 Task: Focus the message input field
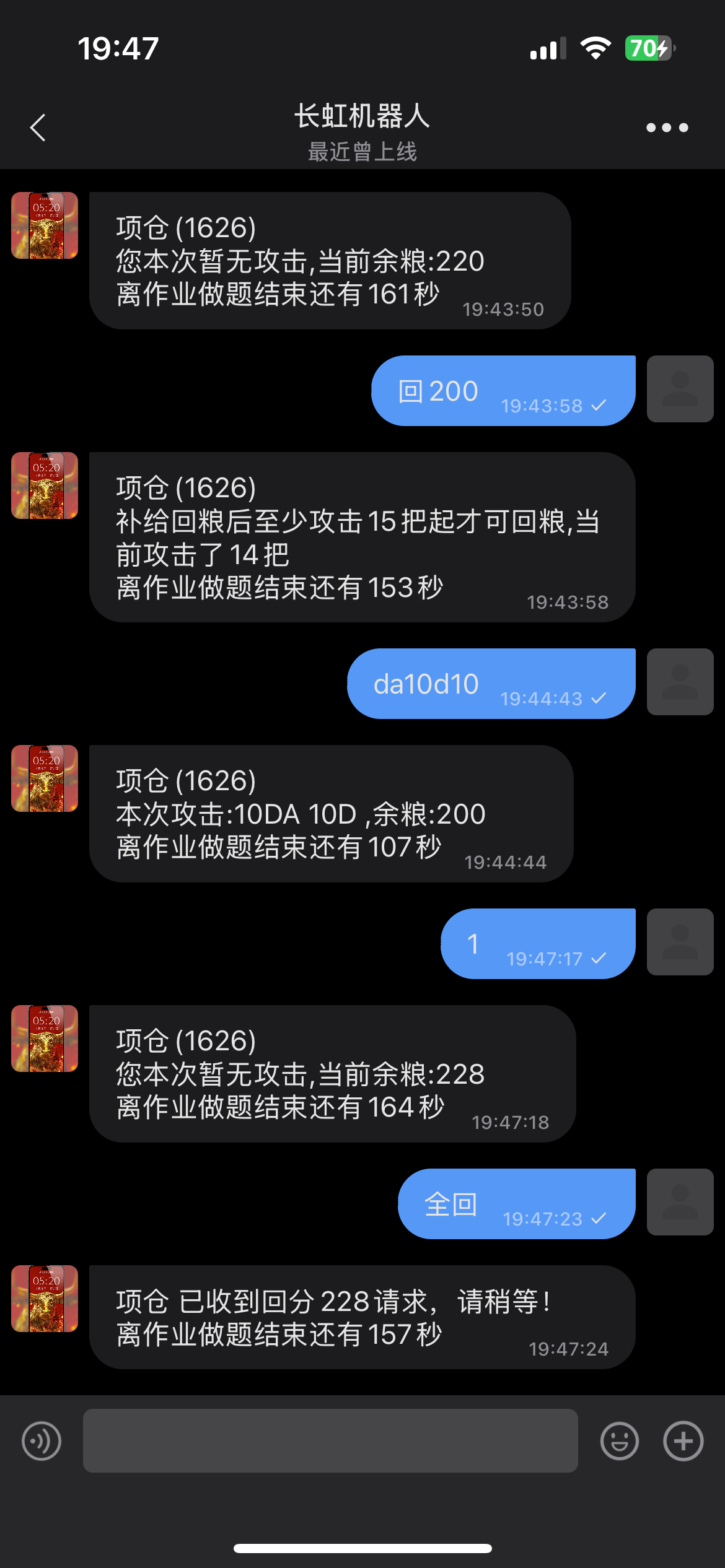[330, 1441]
